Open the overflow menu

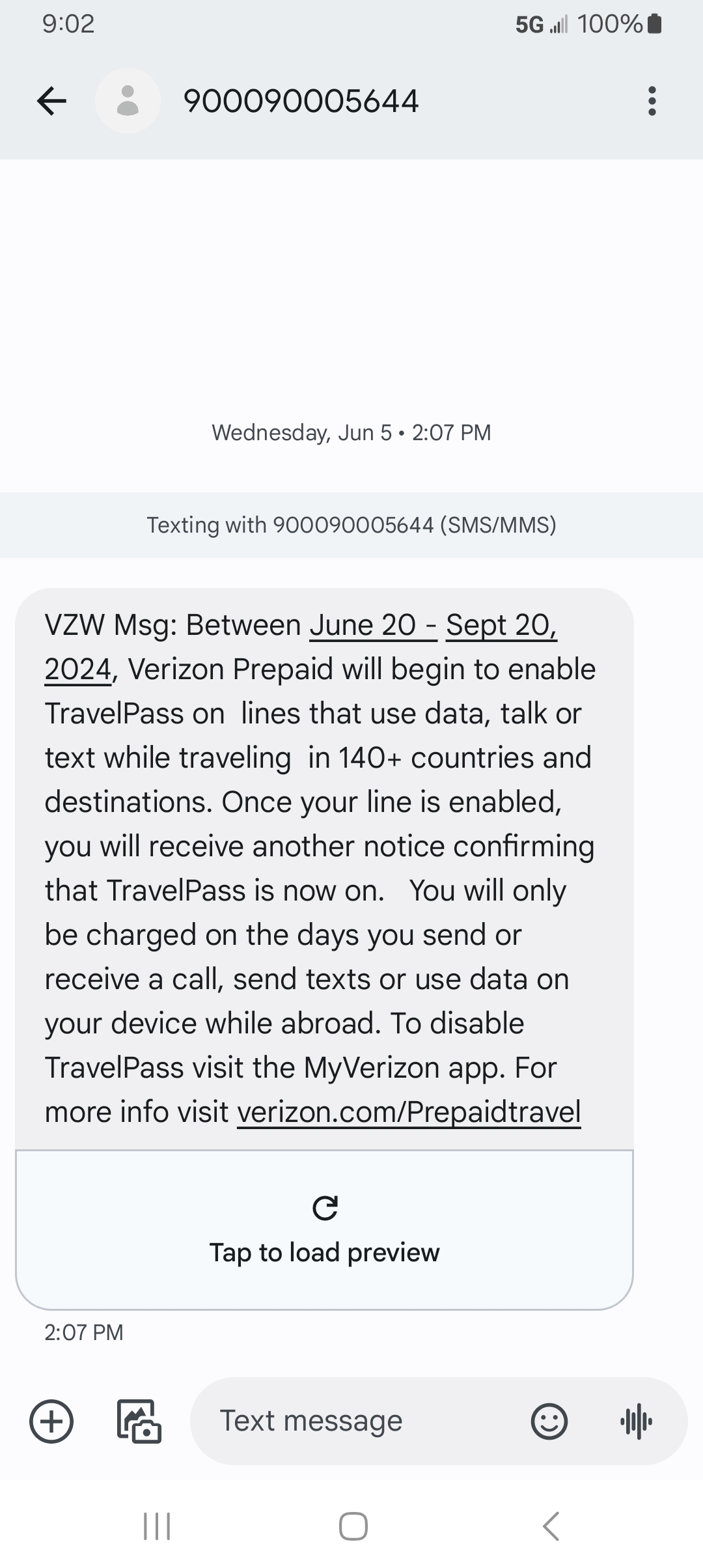[x=652, y=101]
